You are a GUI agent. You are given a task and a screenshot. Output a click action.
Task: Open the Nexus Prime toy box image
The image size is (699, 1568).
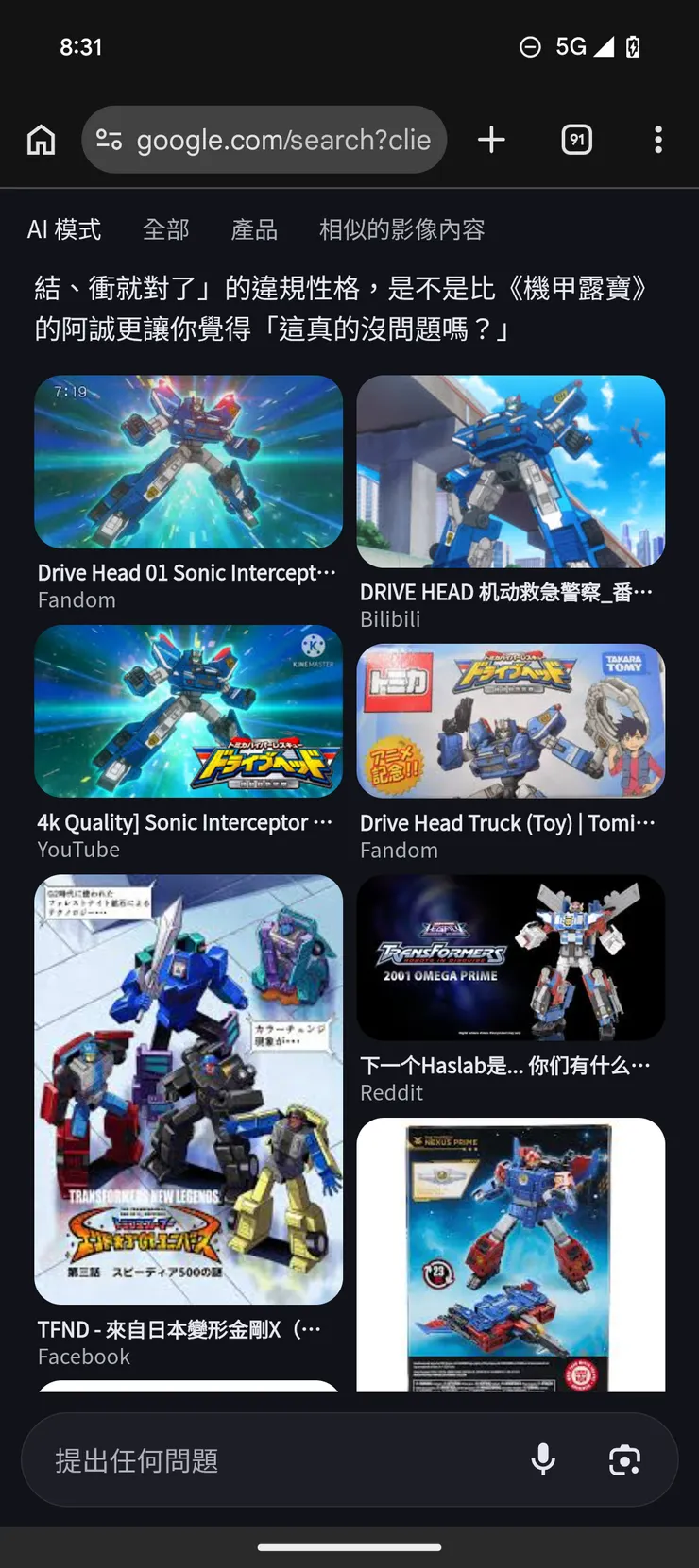(510, 1254)
